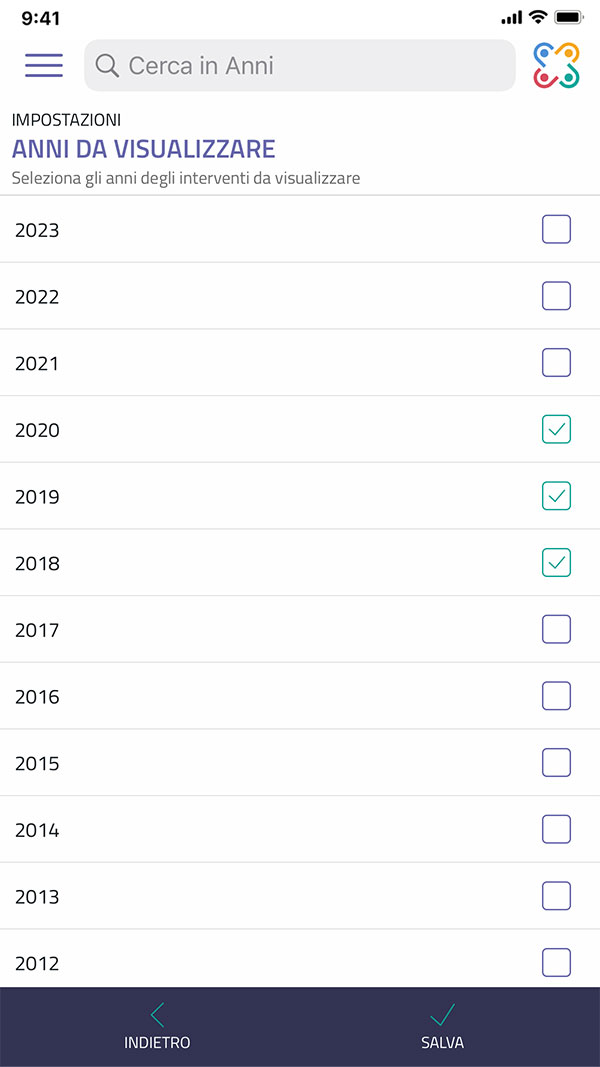The width and height of the screenshot is (600, 1067).
Task: Open the colorful app logo icon
Action: pos(556,66)
